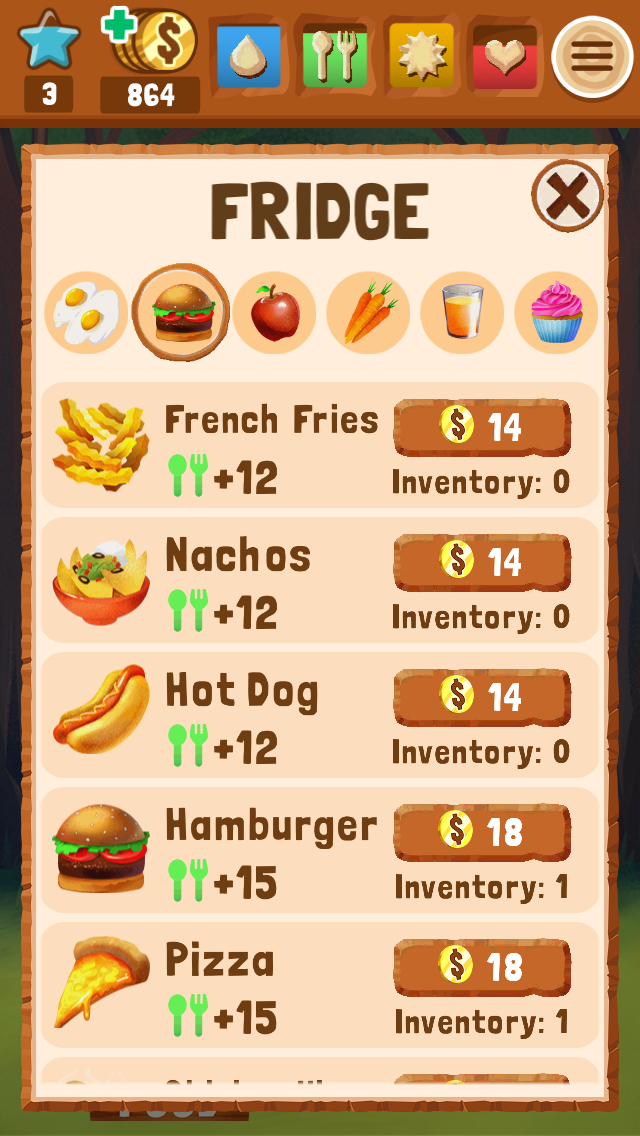Screen dimensions: 640x1136
Task: Close the Fridge window
Action: pos(567,196)
